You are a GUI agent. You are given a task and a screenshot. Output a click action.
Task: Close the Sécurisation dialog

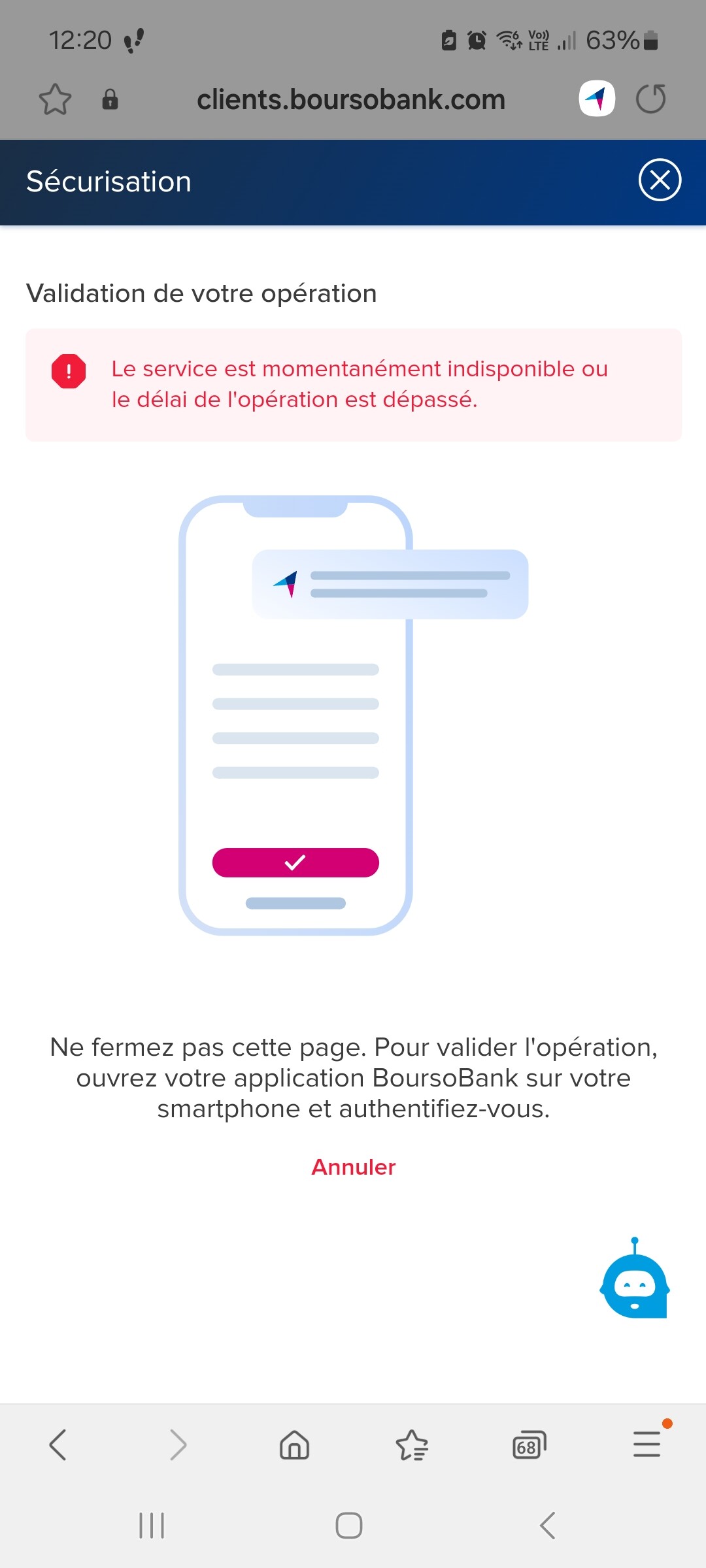click(660, 180)
